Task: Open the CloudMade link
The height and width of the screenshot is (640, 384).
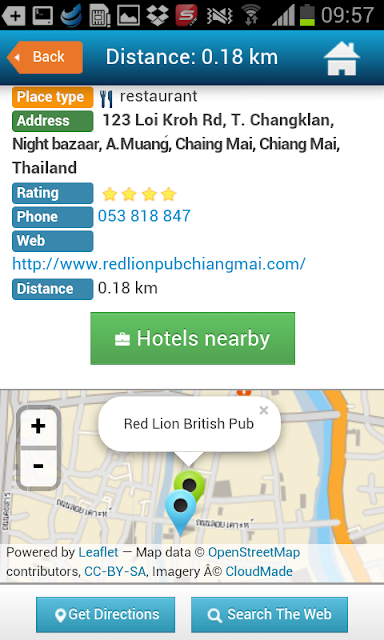Action: 259,571
